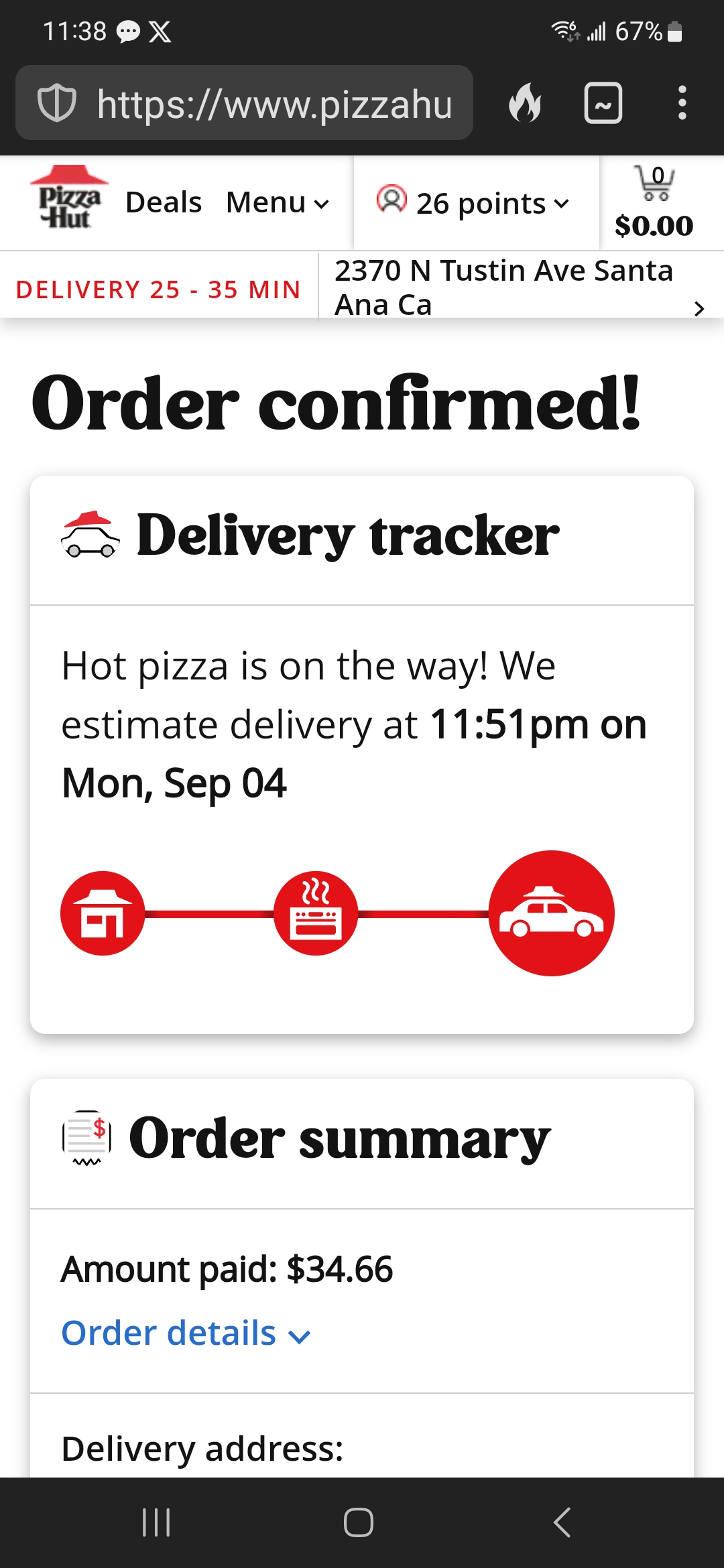Viewport: 724px width, 1568px height.
Task: Go back using the system back button
Action: (562, 1522)
